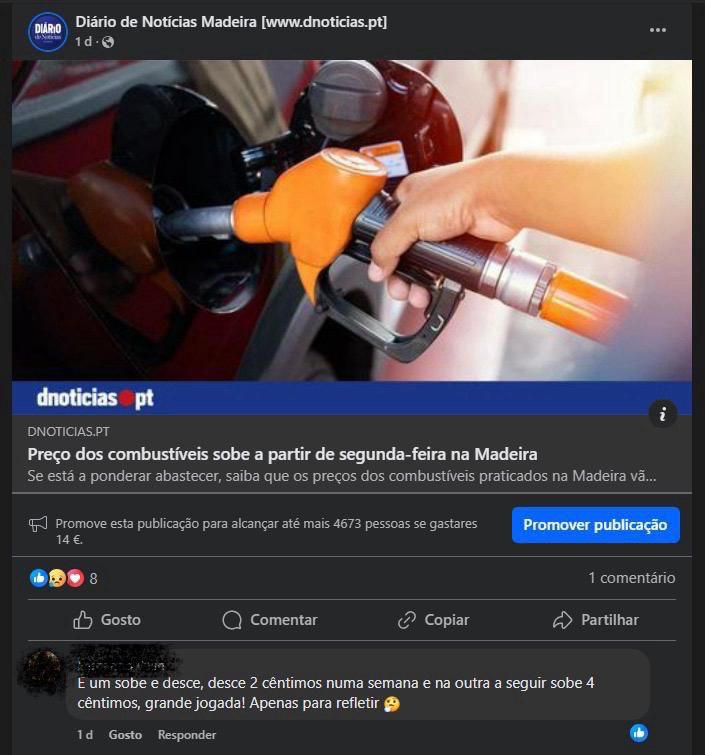The image size is (705, 755).
Task: Open the Diário de Notícias Madeira page profile picture
Action: 47,31
